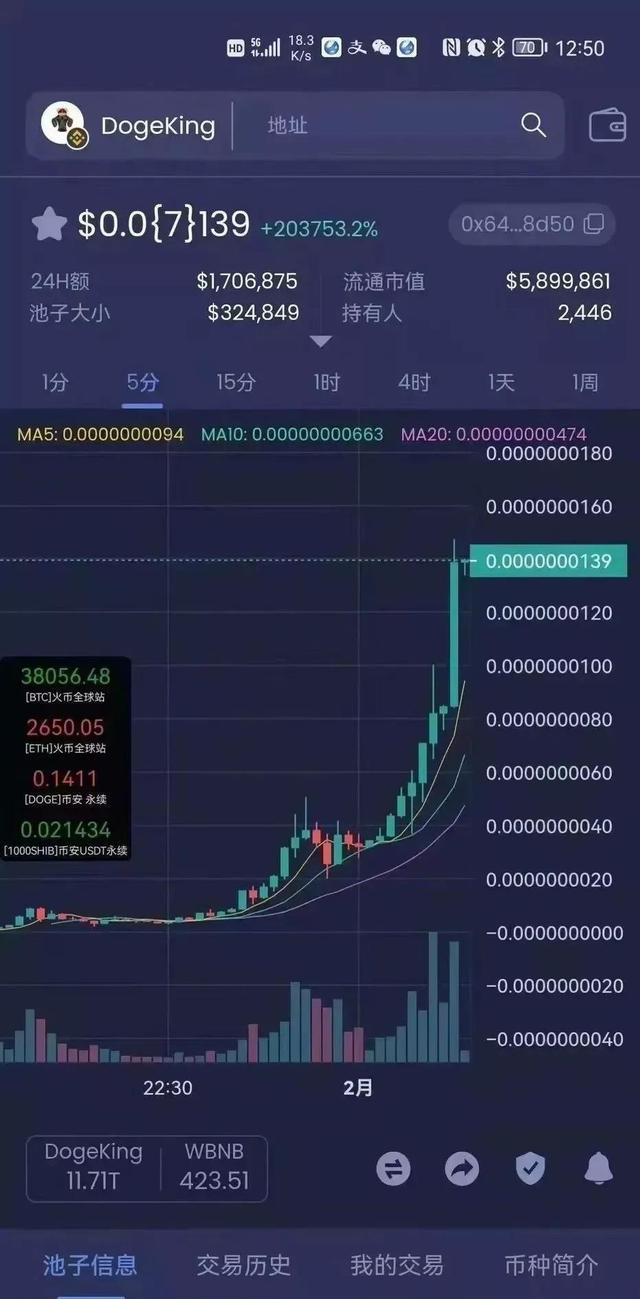Switch to 我的交易 tab
The image size is (640, 1299).
click(396, 1265)
